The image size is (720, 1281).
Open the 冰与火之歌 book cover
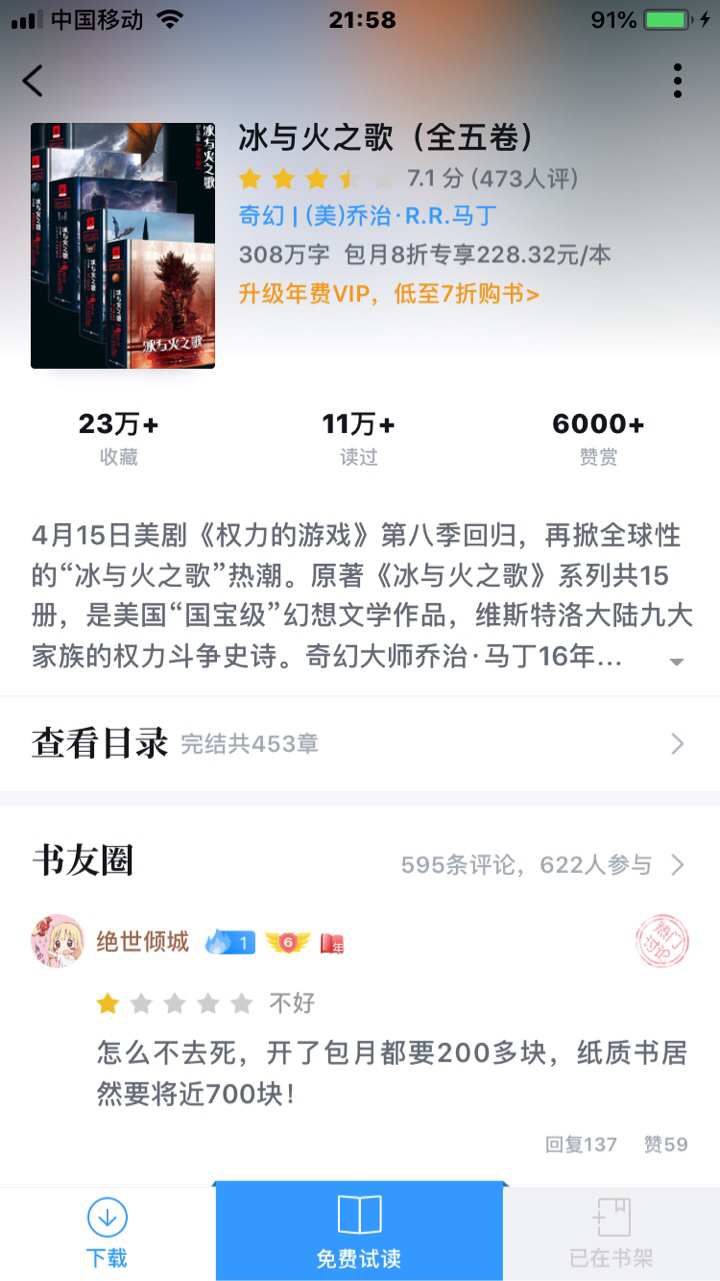click(123, 246)
